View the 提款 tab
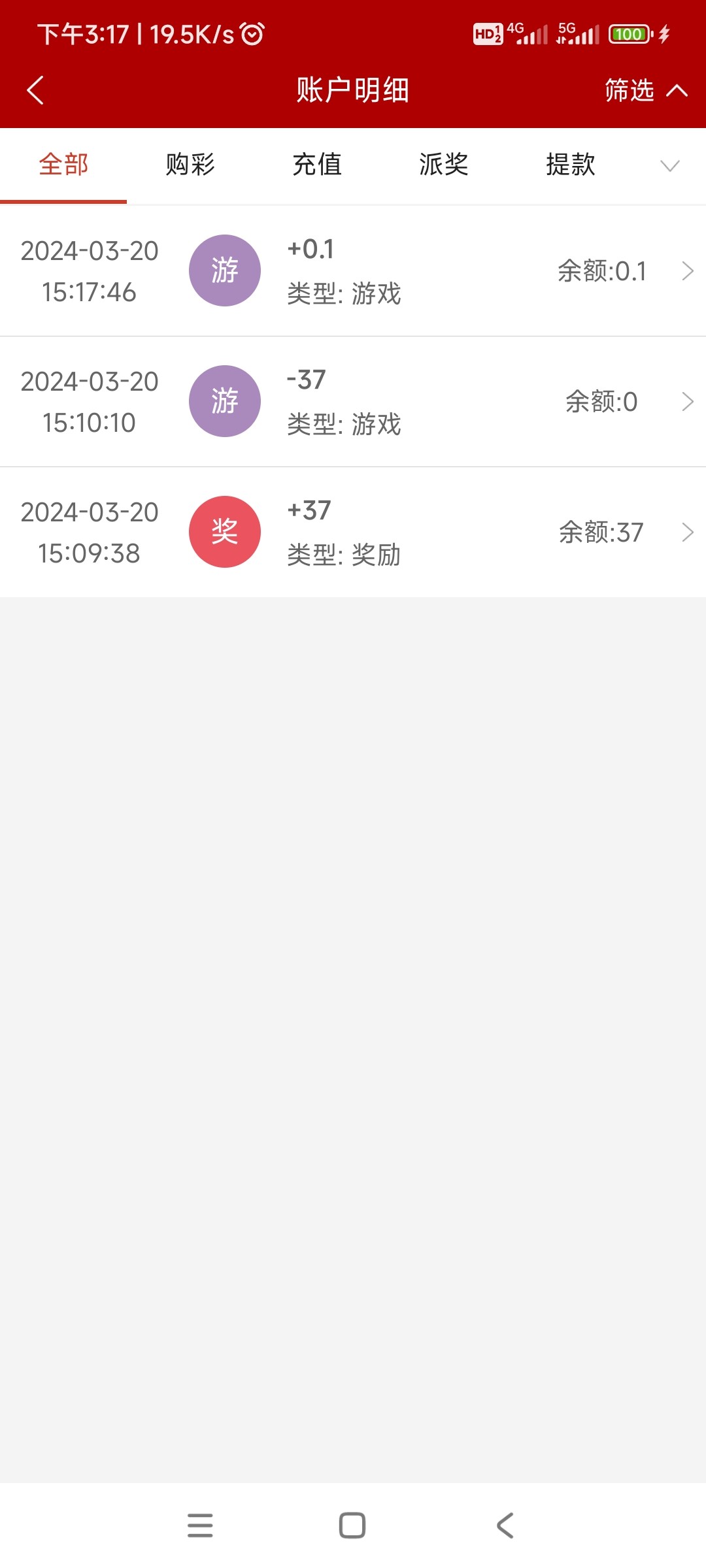Screen dimensions: 706x1568 point(571,165)
